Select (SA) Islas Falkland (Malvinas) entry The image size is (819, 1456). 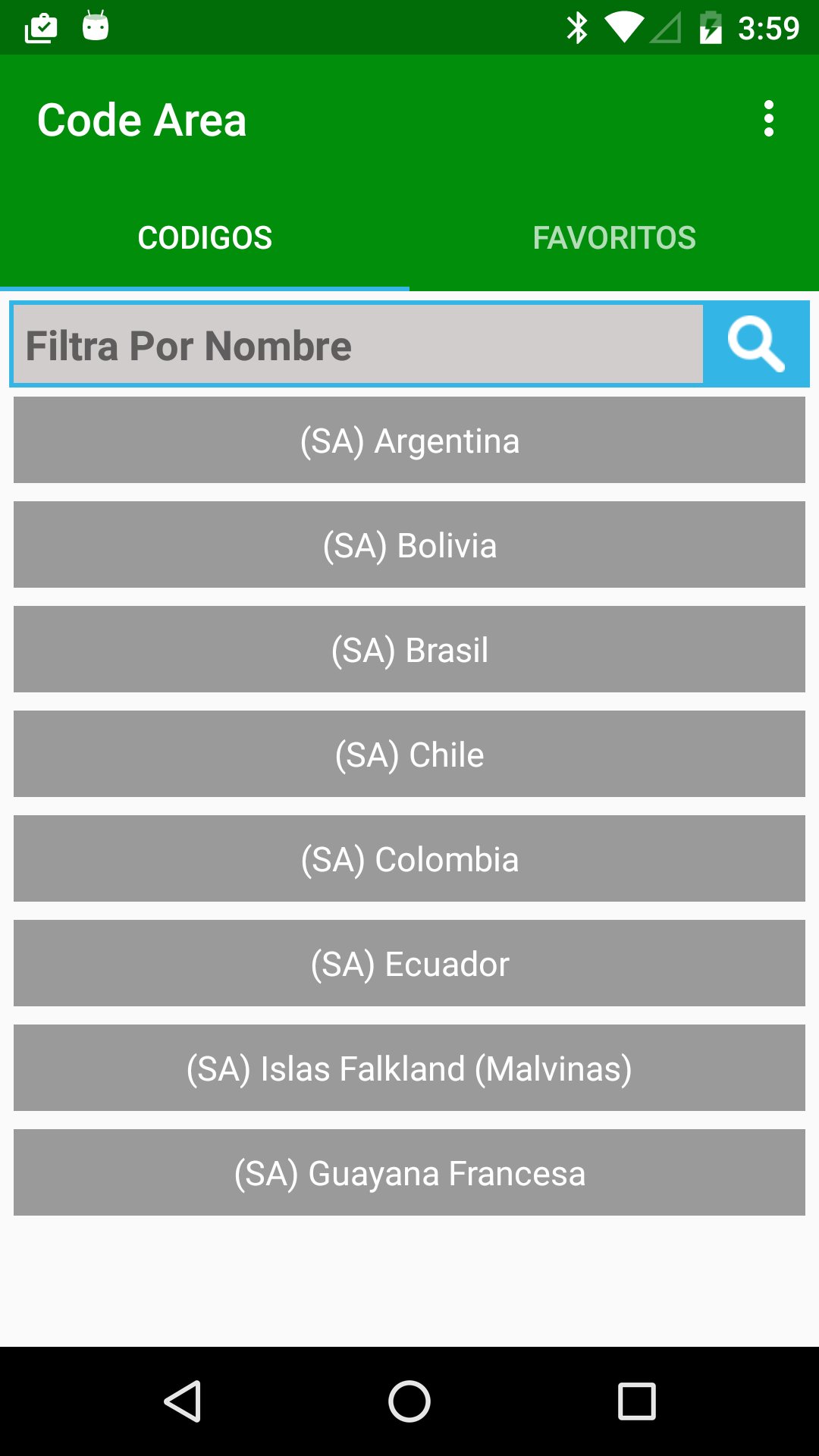pos(409,1068)
